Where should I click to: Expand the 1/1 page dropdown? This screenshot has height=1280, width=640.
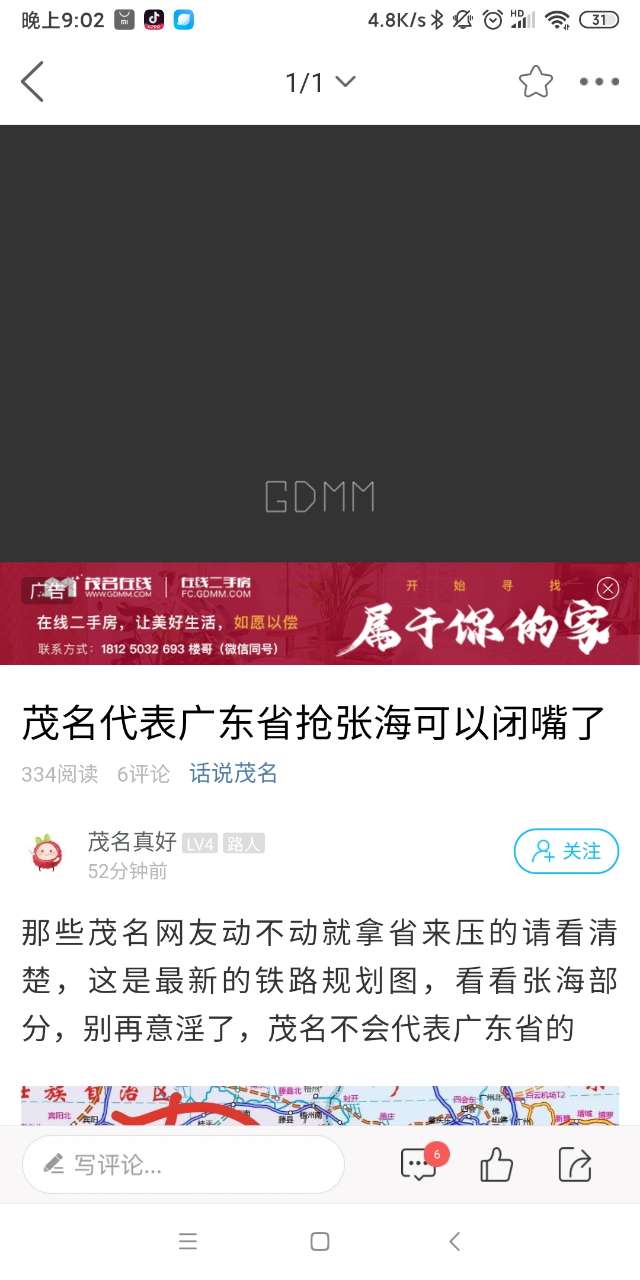tap(320, 82)
